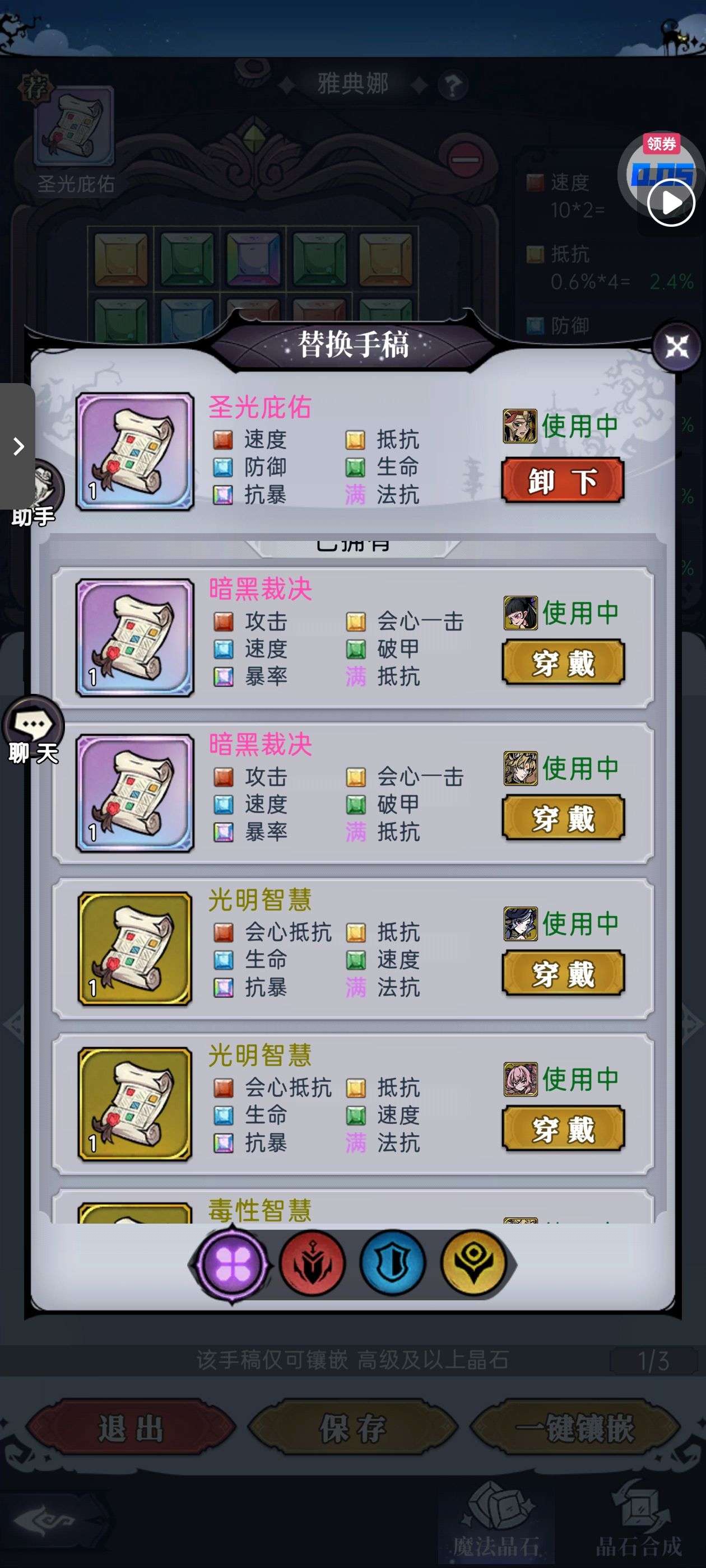
Task: Tap 穿戴 on the second 暗黑裁决 manuscript
Action: 563,818
